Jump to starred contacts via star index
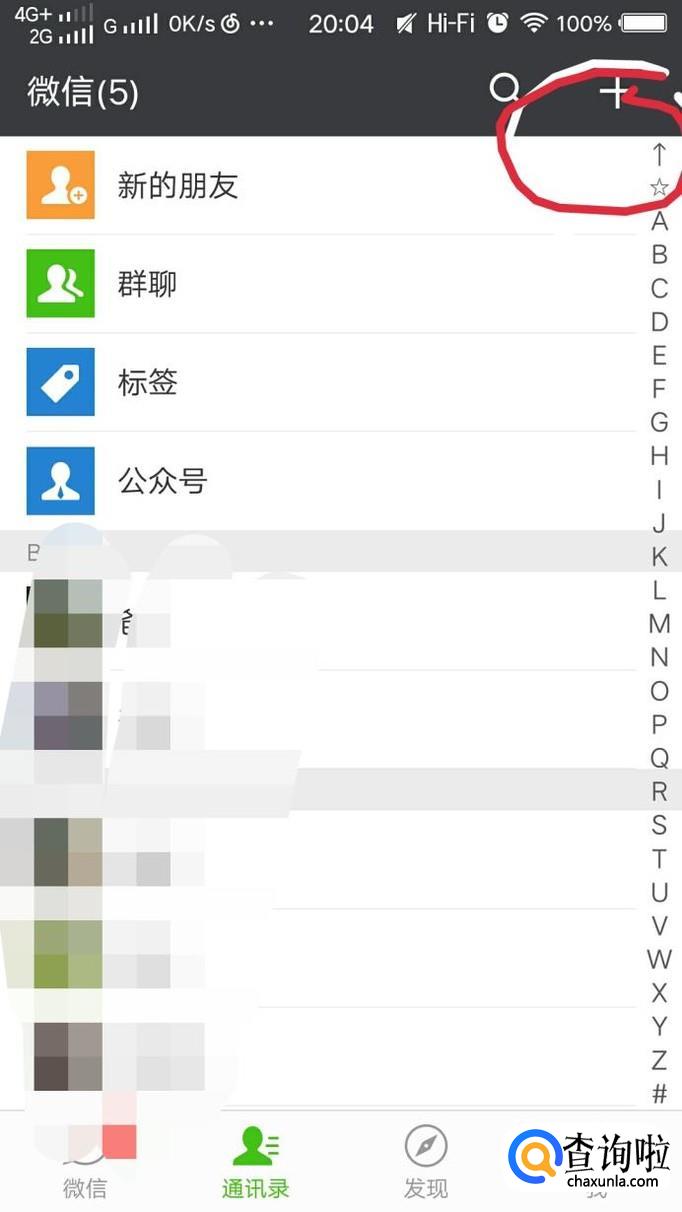 coord(659,187)
